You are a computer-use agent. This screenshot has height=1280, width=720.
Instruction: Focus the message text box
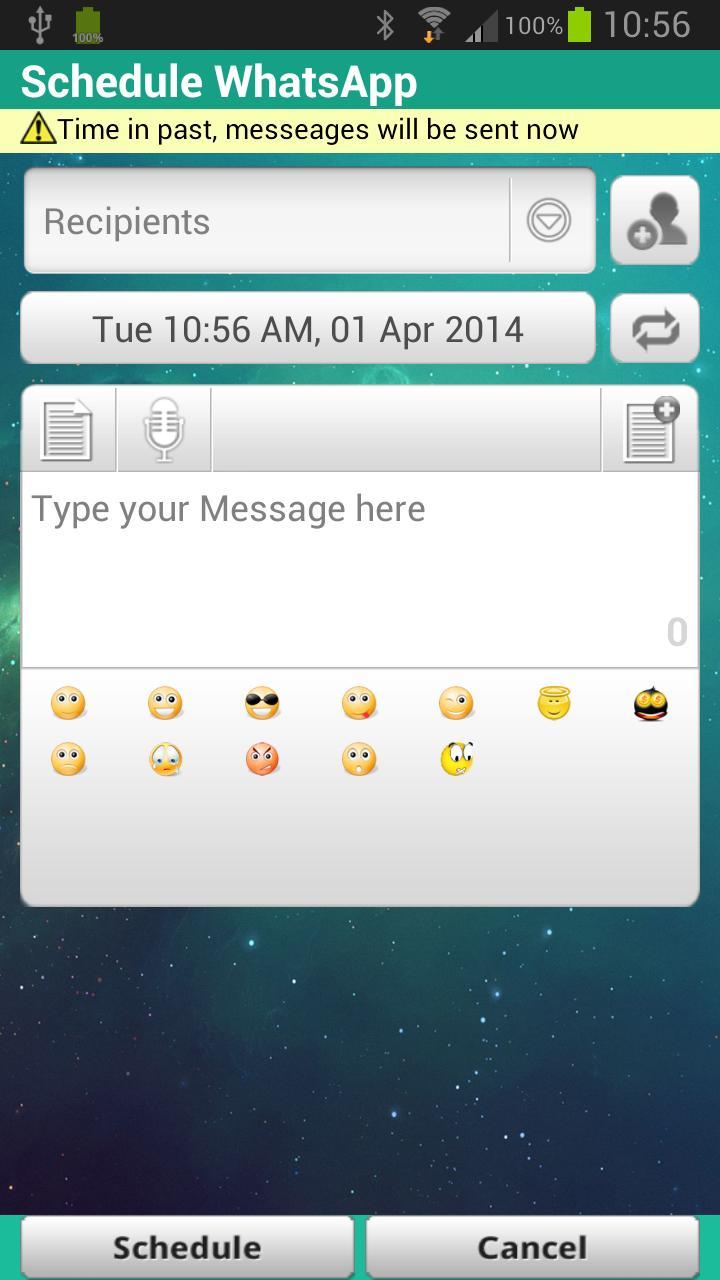click(360, 569)
